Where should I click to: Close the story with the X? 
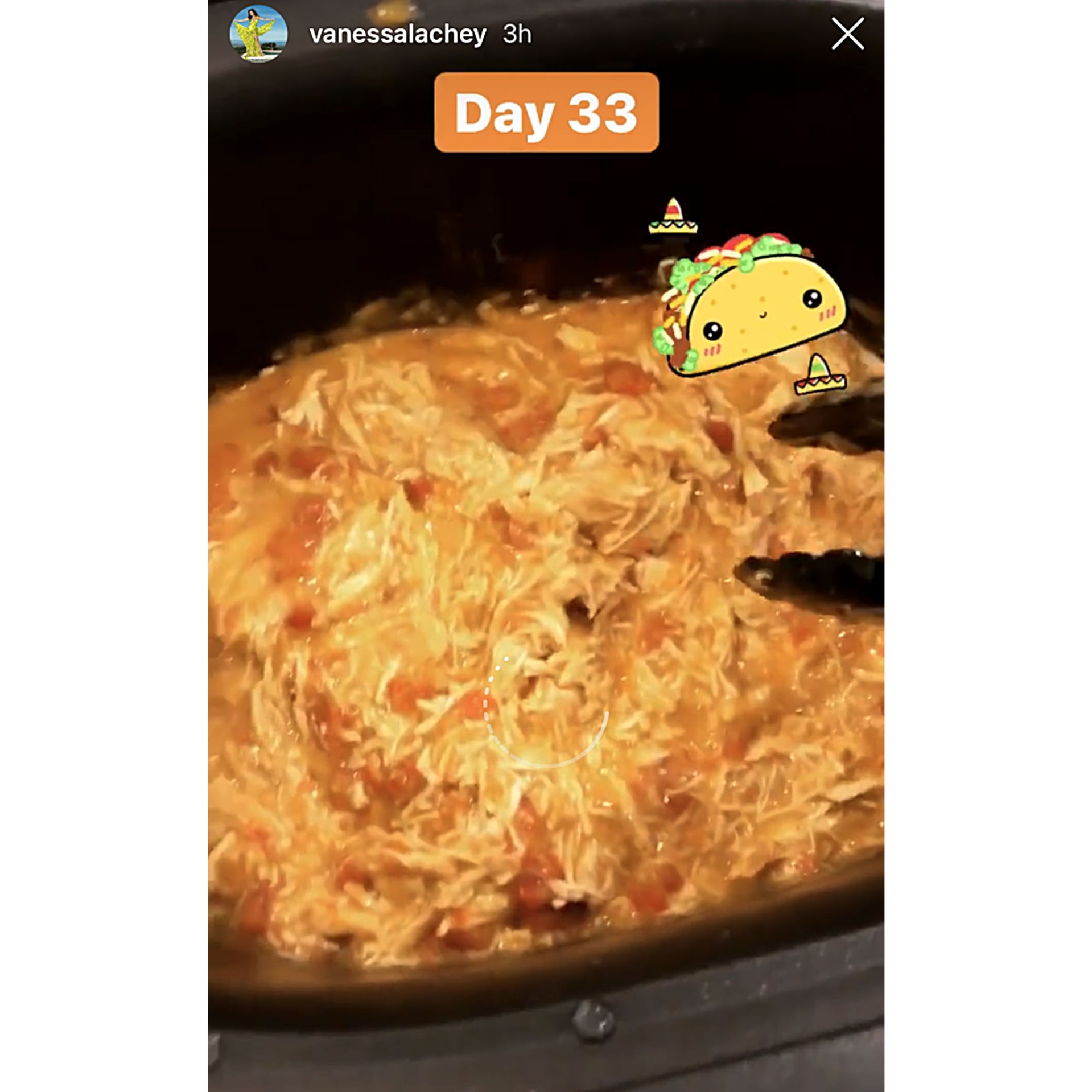tap(847, 34)
